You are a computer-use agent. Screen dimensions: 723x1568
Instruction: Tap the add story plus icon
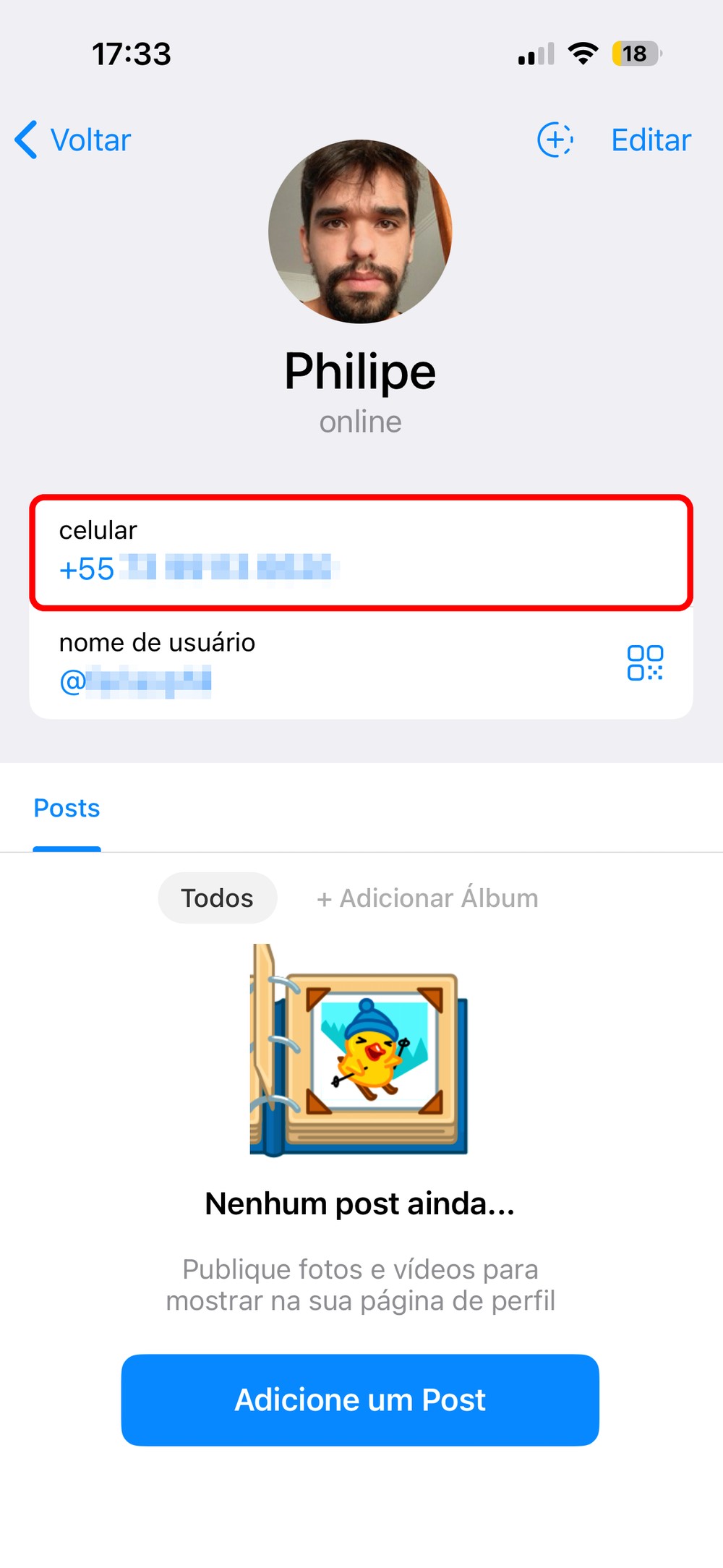coord(555,140)
